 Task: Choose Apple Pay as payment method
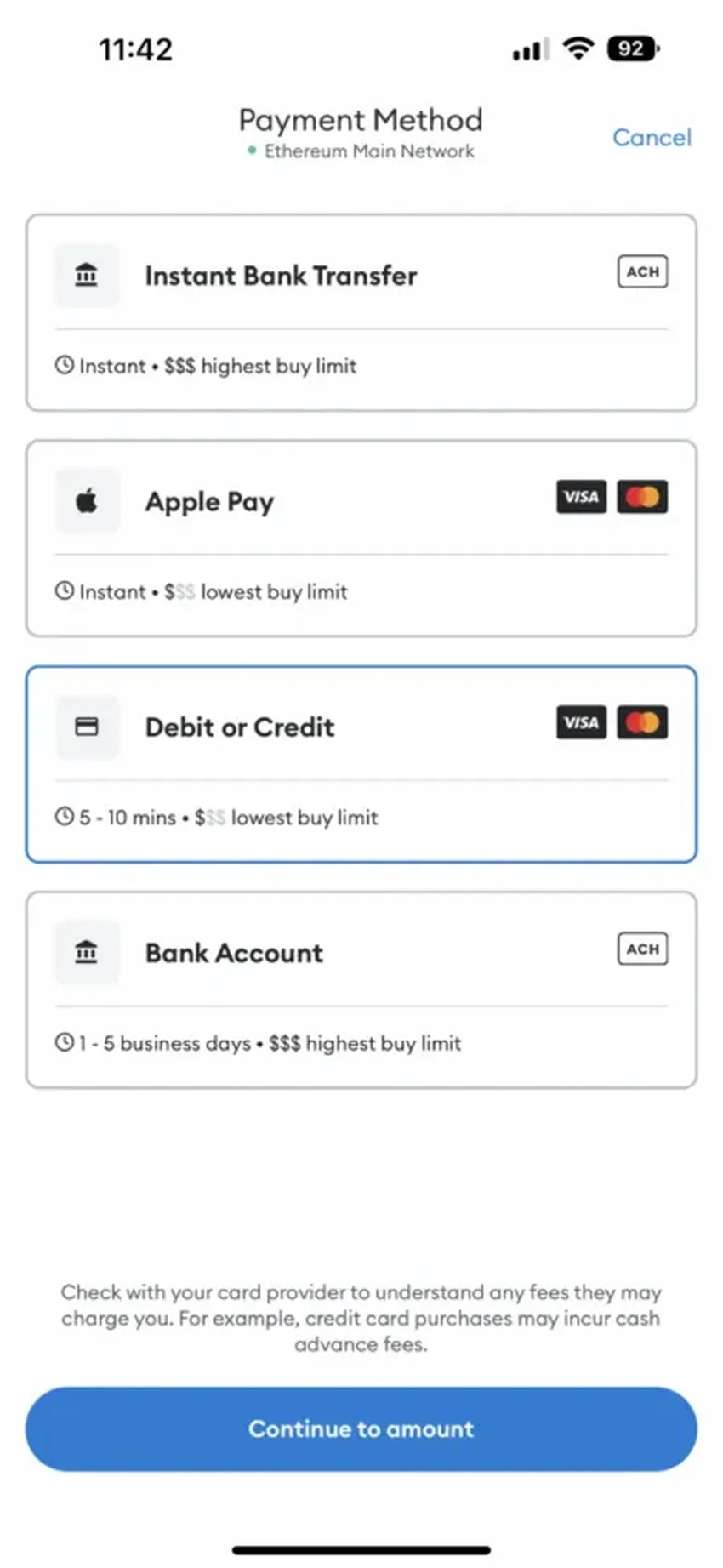(361, 538)
